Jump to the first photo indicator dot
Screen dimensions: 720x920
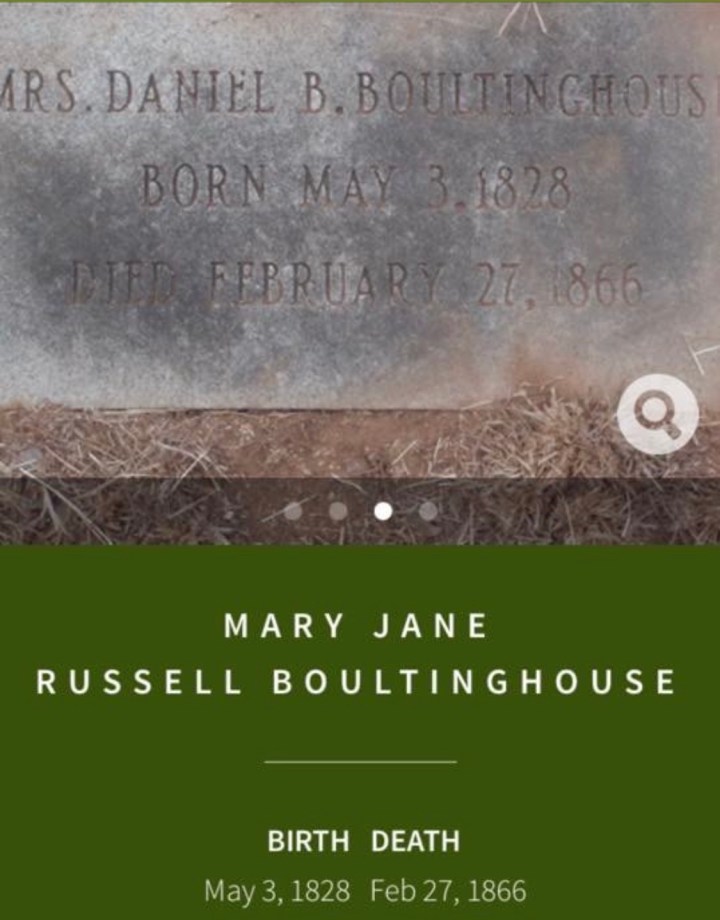[x=293, y=511]
